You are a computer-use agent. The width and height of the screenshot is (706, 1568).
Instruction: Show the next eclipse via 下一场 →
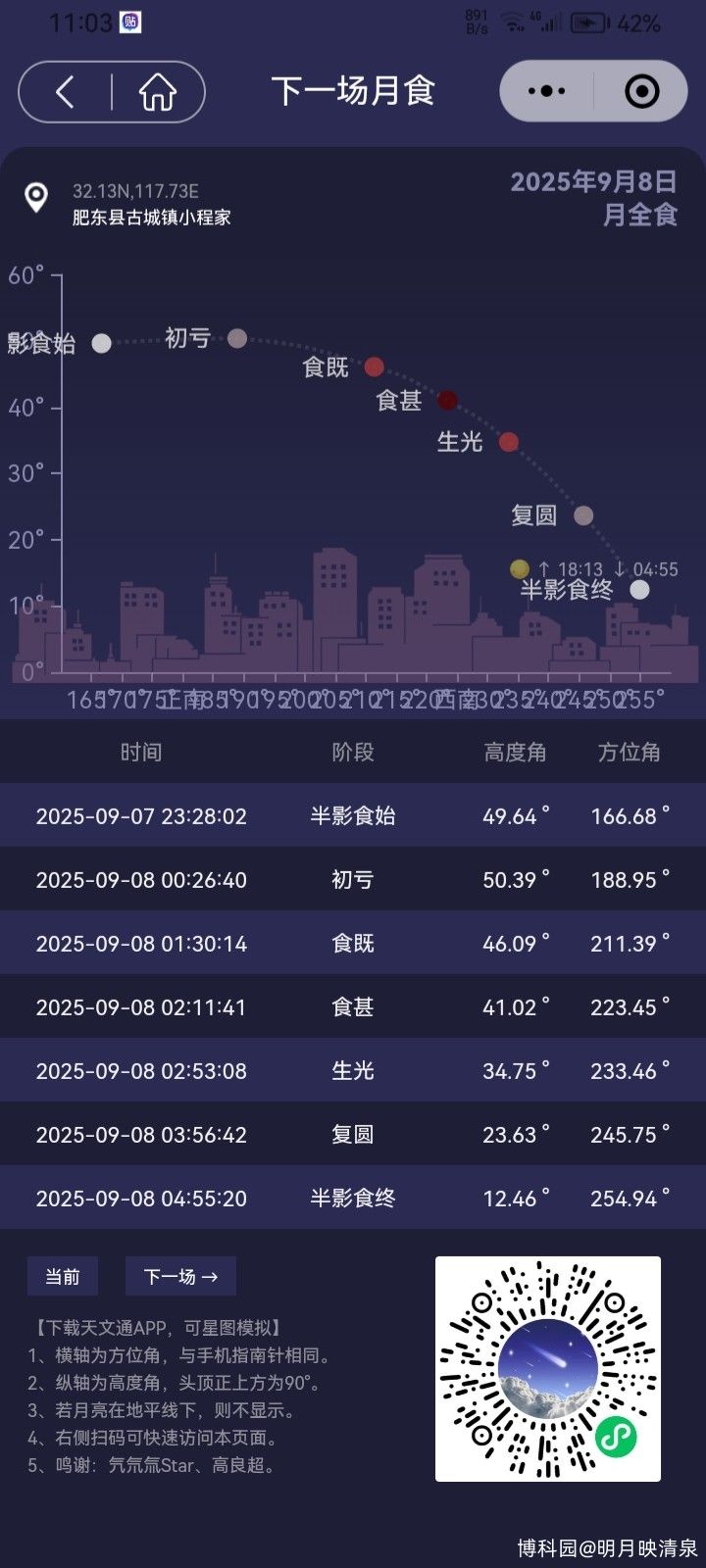click(180, 1276)
